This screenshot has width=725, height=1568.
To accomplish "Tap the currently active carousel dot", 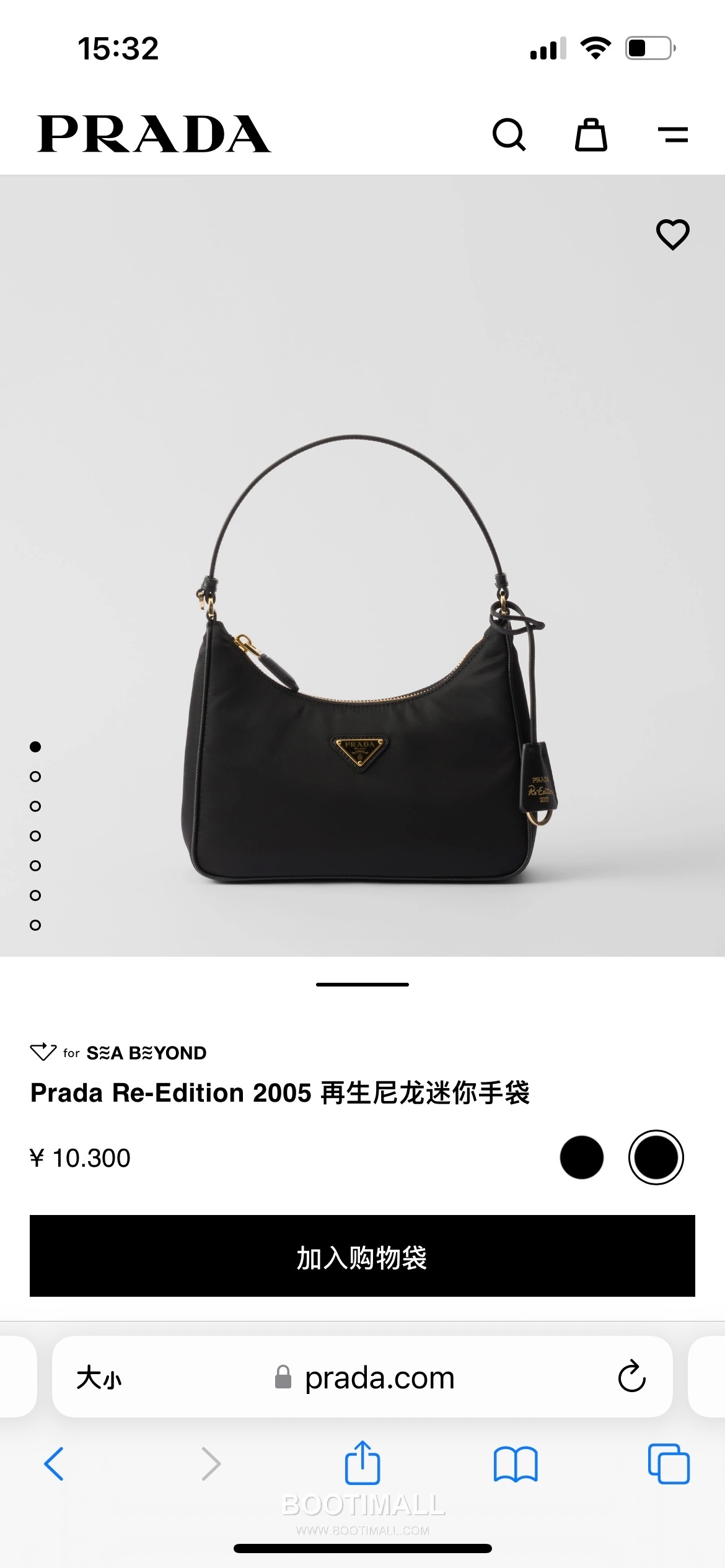I will pos(34,747).
